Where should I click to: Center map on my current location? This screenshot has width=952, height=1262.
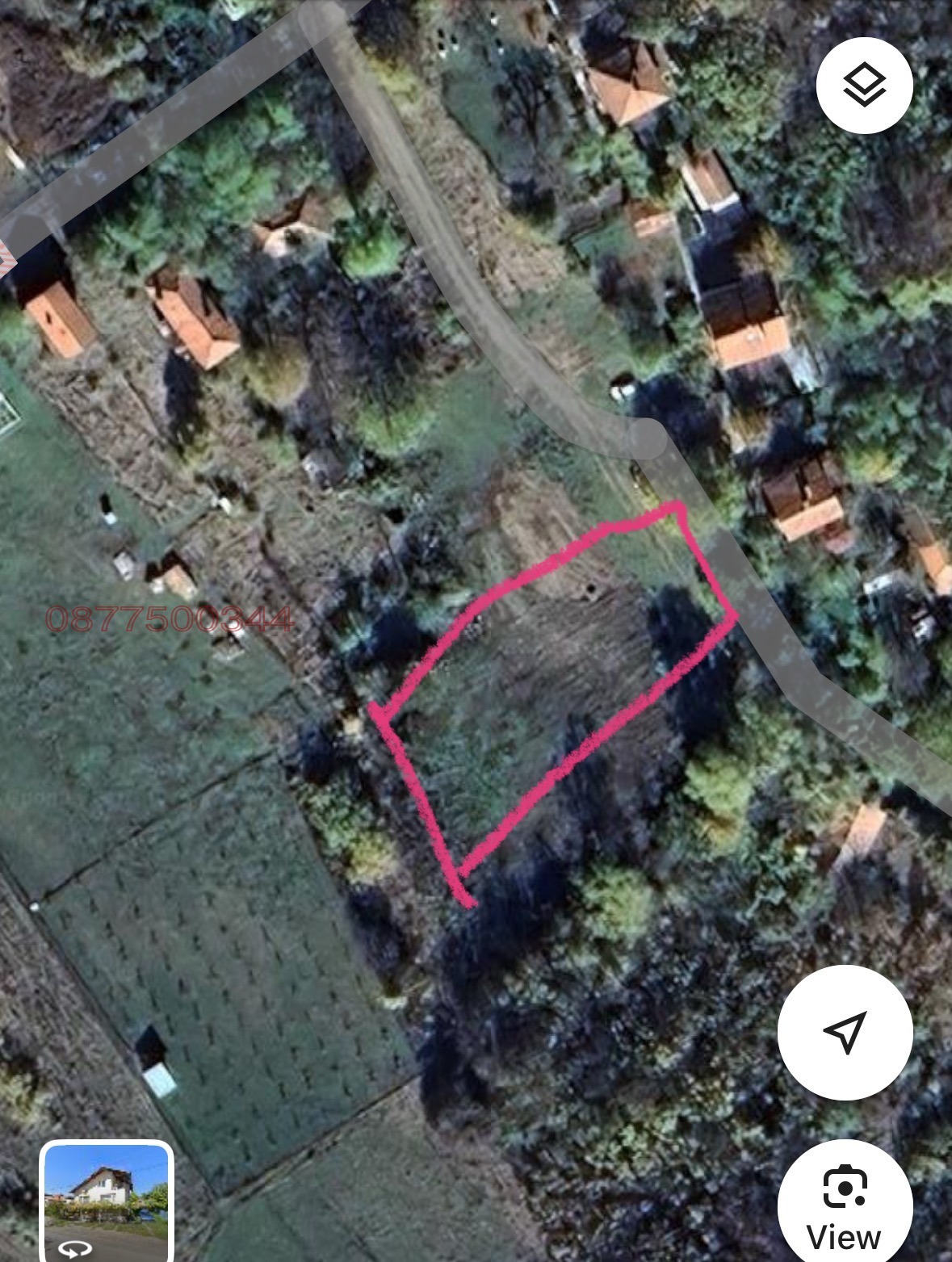(x=845, y=1031)
